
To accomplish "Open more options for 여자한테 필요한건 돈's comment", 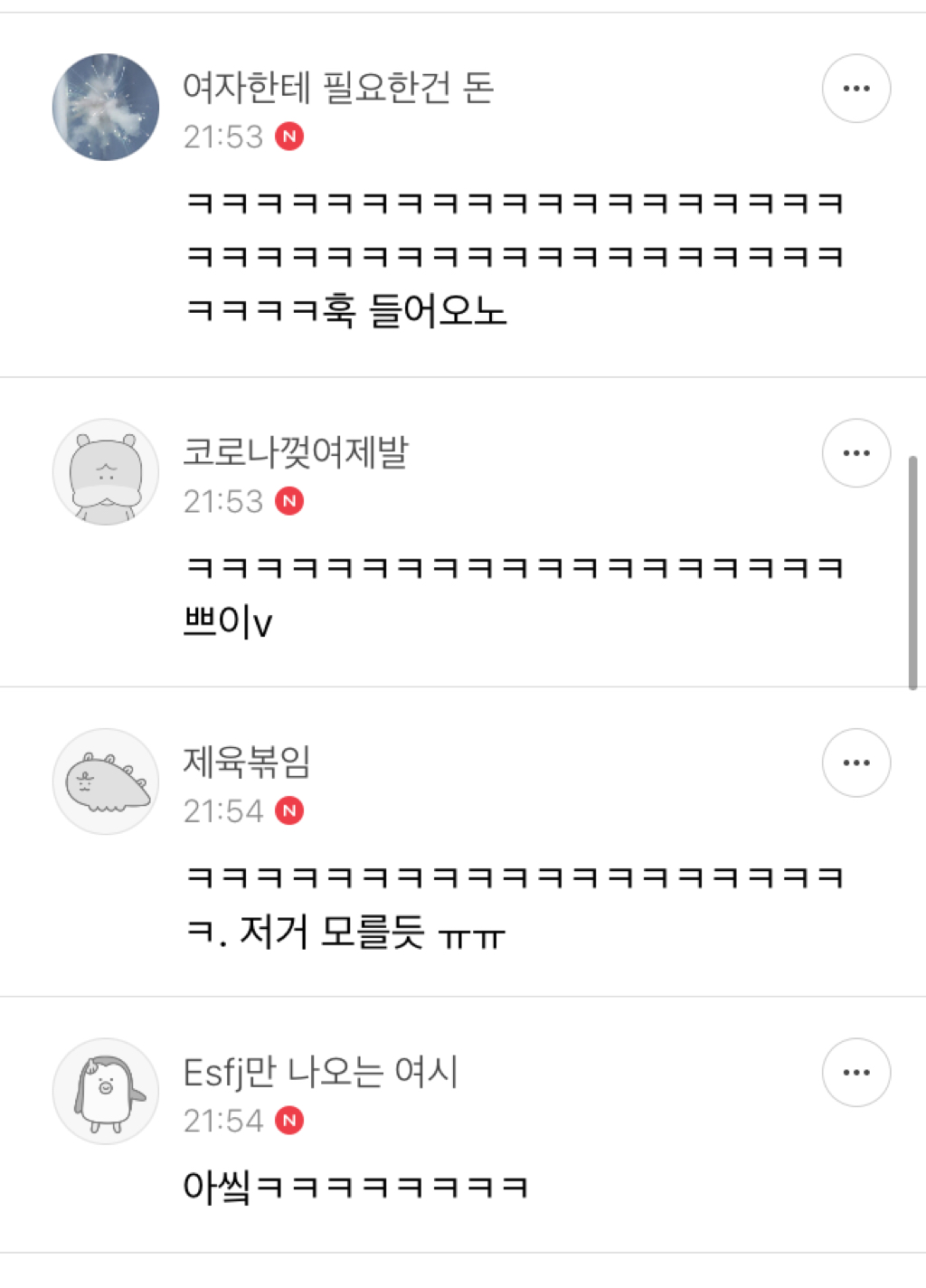I will pyautogui.click(x=855, y=89).
